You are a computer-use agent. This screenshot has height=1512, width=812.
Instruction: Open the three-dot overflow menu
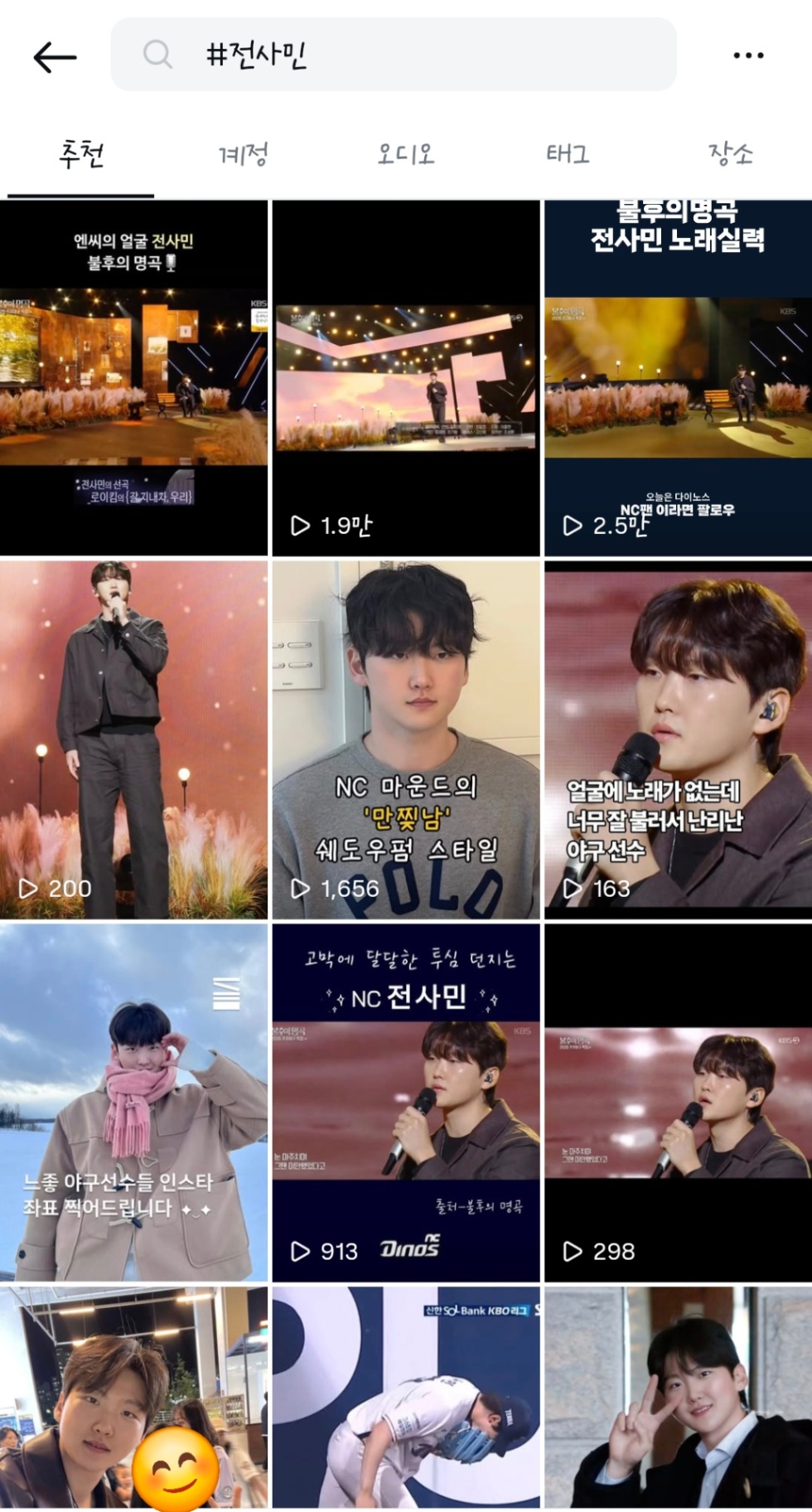tap(748, 56)
